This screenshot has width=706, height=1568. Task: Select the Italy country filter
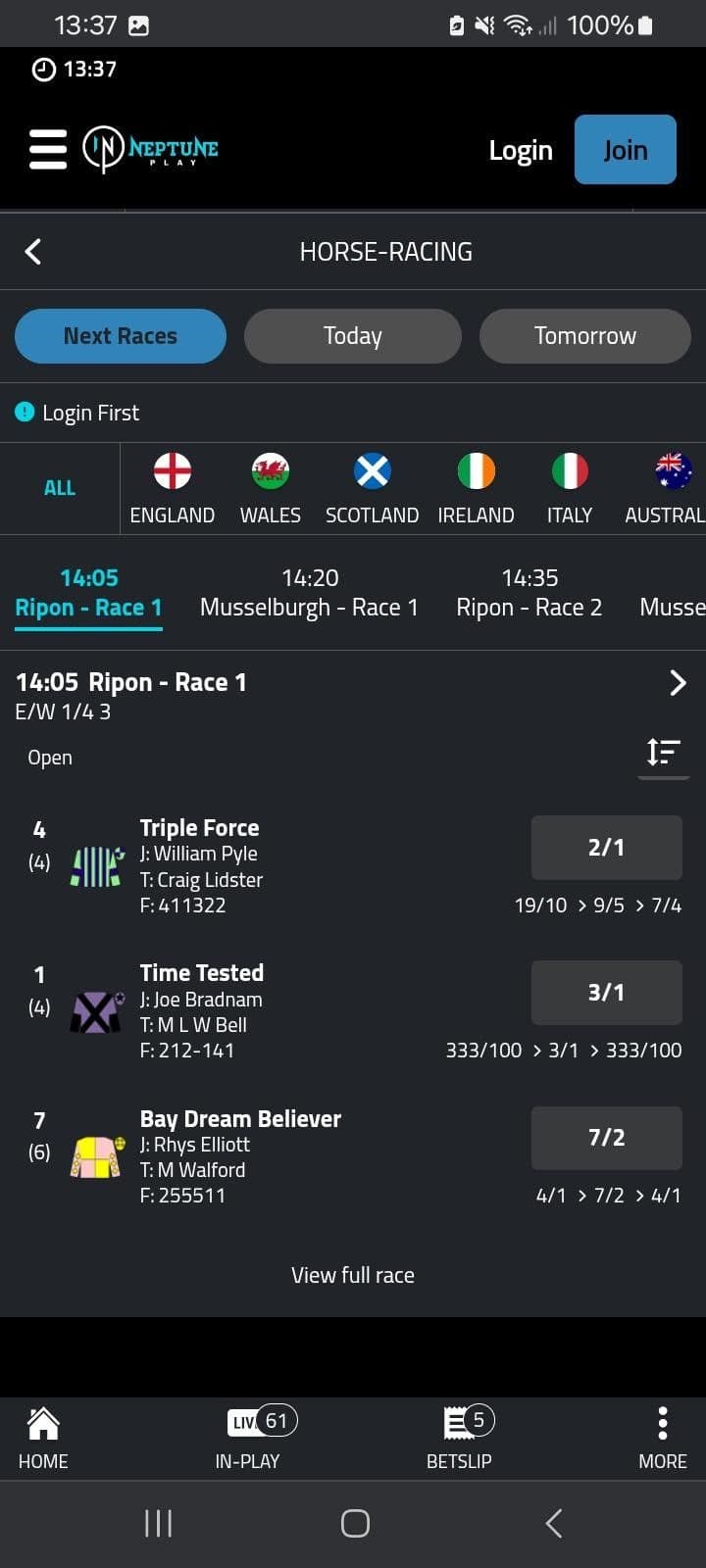pyautogui.click(x=569, y=471)
